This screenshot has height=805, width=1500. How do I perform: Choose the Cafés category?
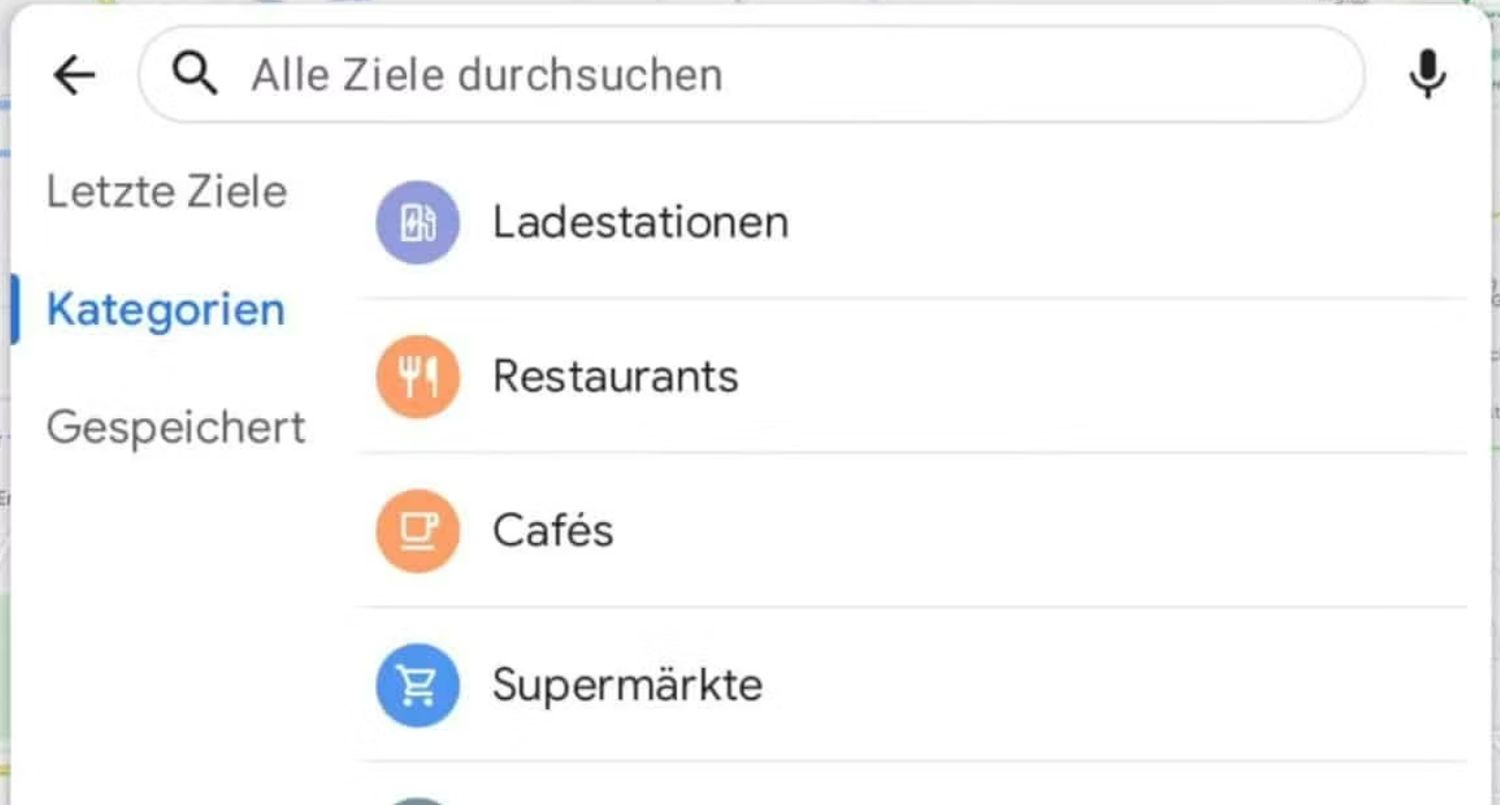click(x=553, y=531)
